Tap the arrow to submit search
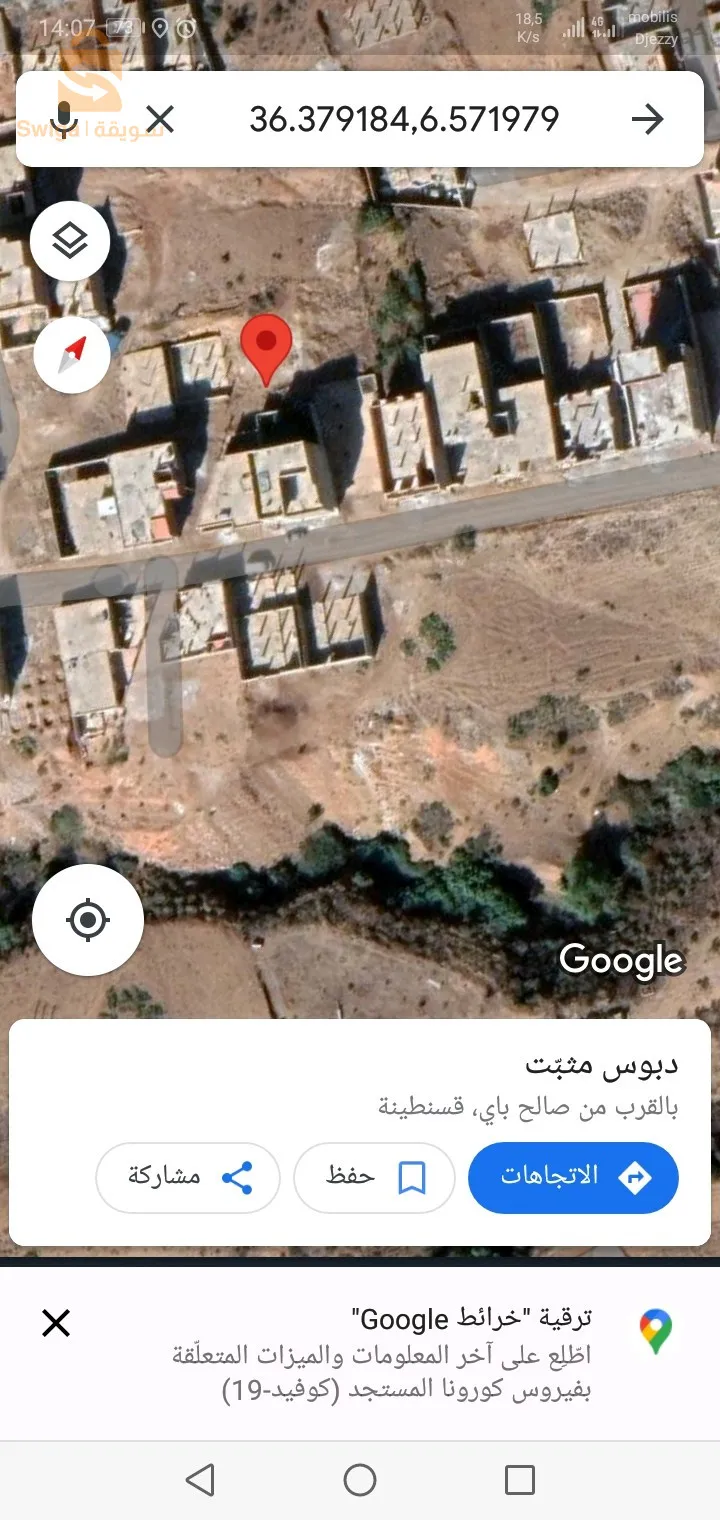 (647, 120)
